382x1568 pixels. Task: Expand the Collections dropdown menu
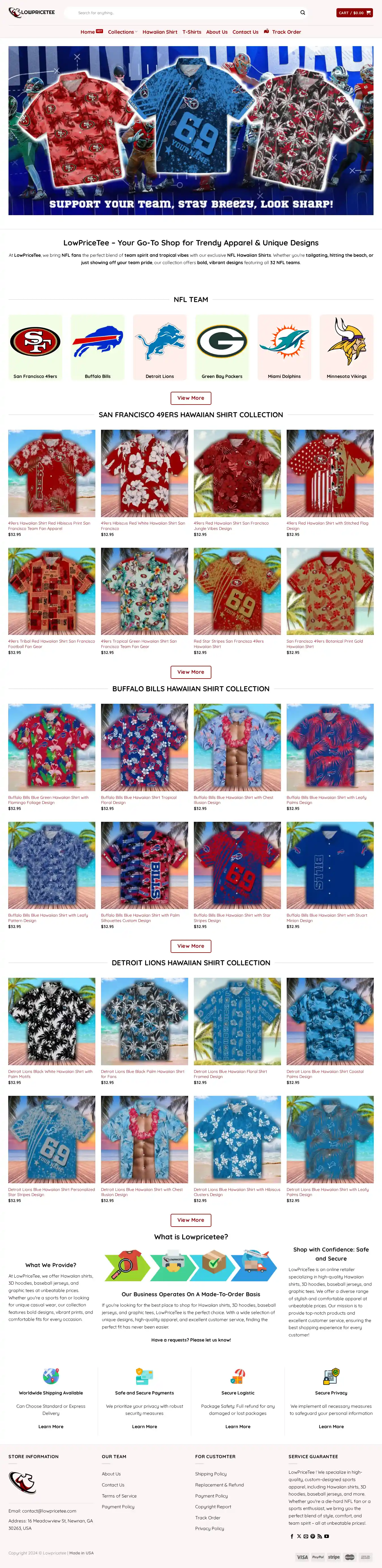click(122, 32)
